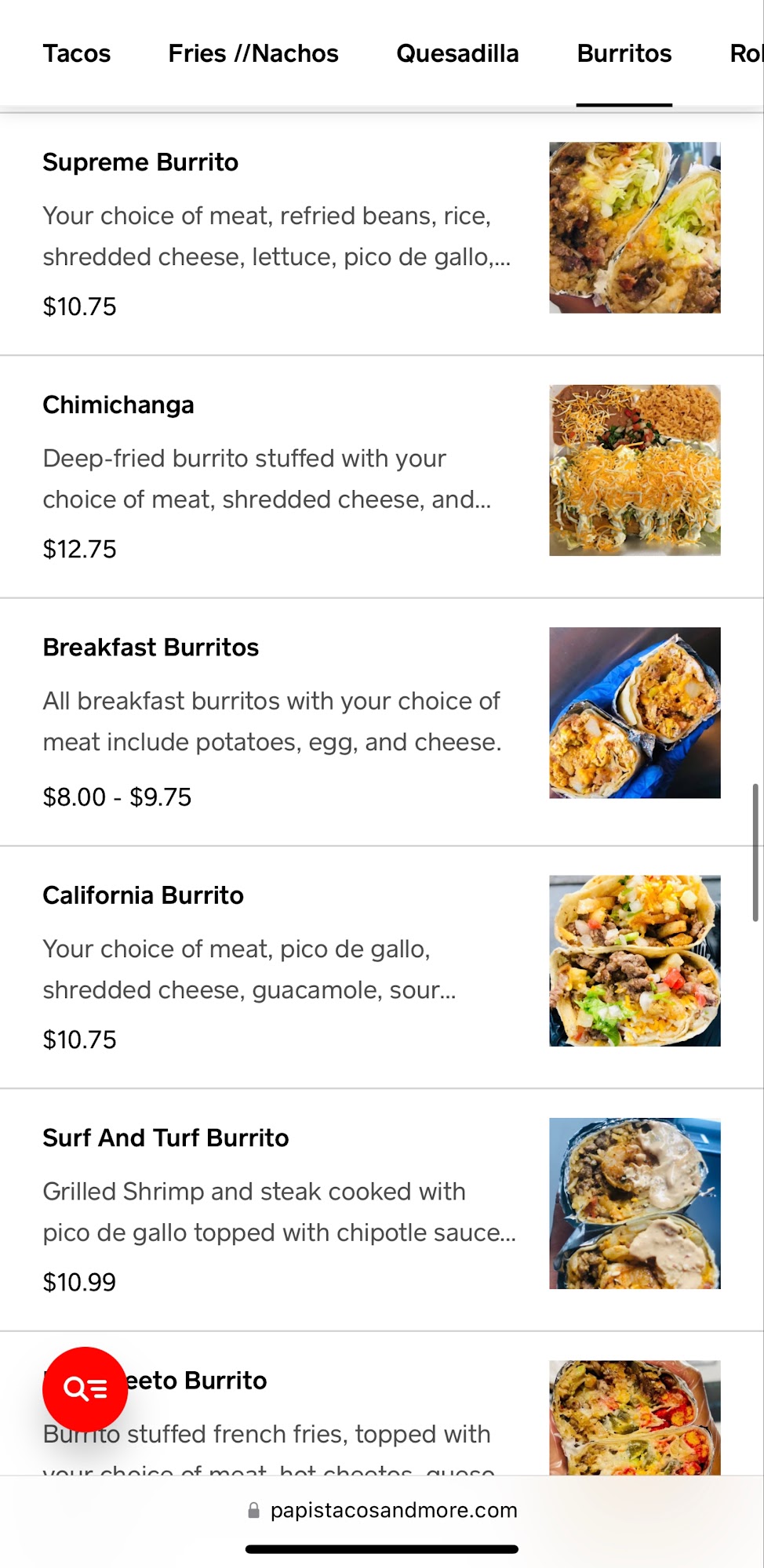764x1568 pixels.
Task: Switch to the Tacos tab
Action: tap(77, 53)
